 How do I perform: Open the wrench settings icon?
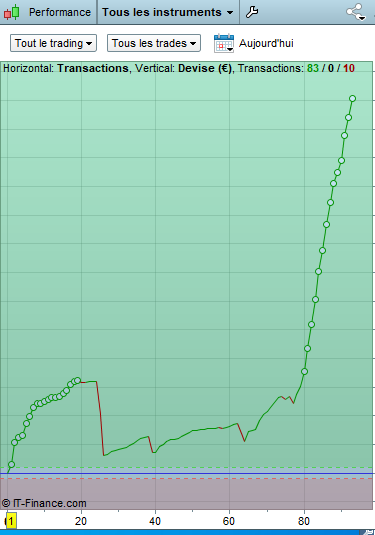252,12
